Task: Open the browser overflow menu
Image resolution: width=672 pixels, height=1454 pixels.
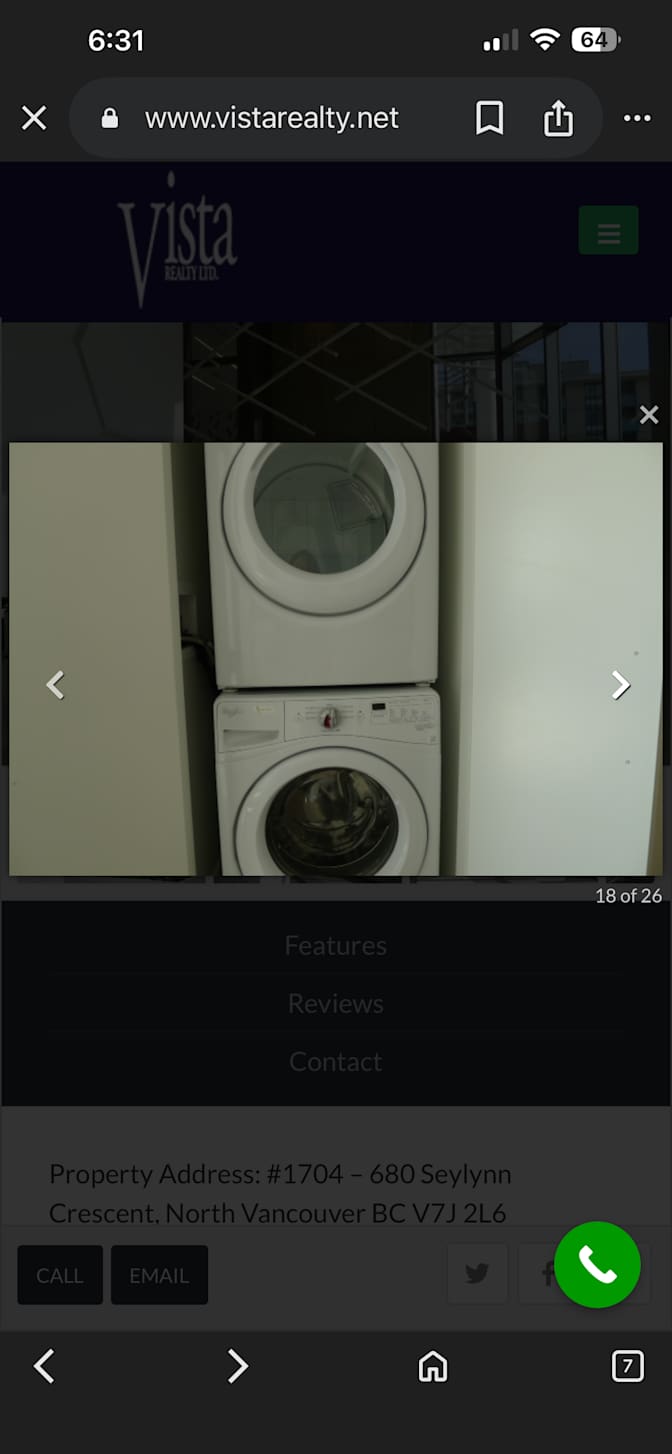Action: pos(637,119)
